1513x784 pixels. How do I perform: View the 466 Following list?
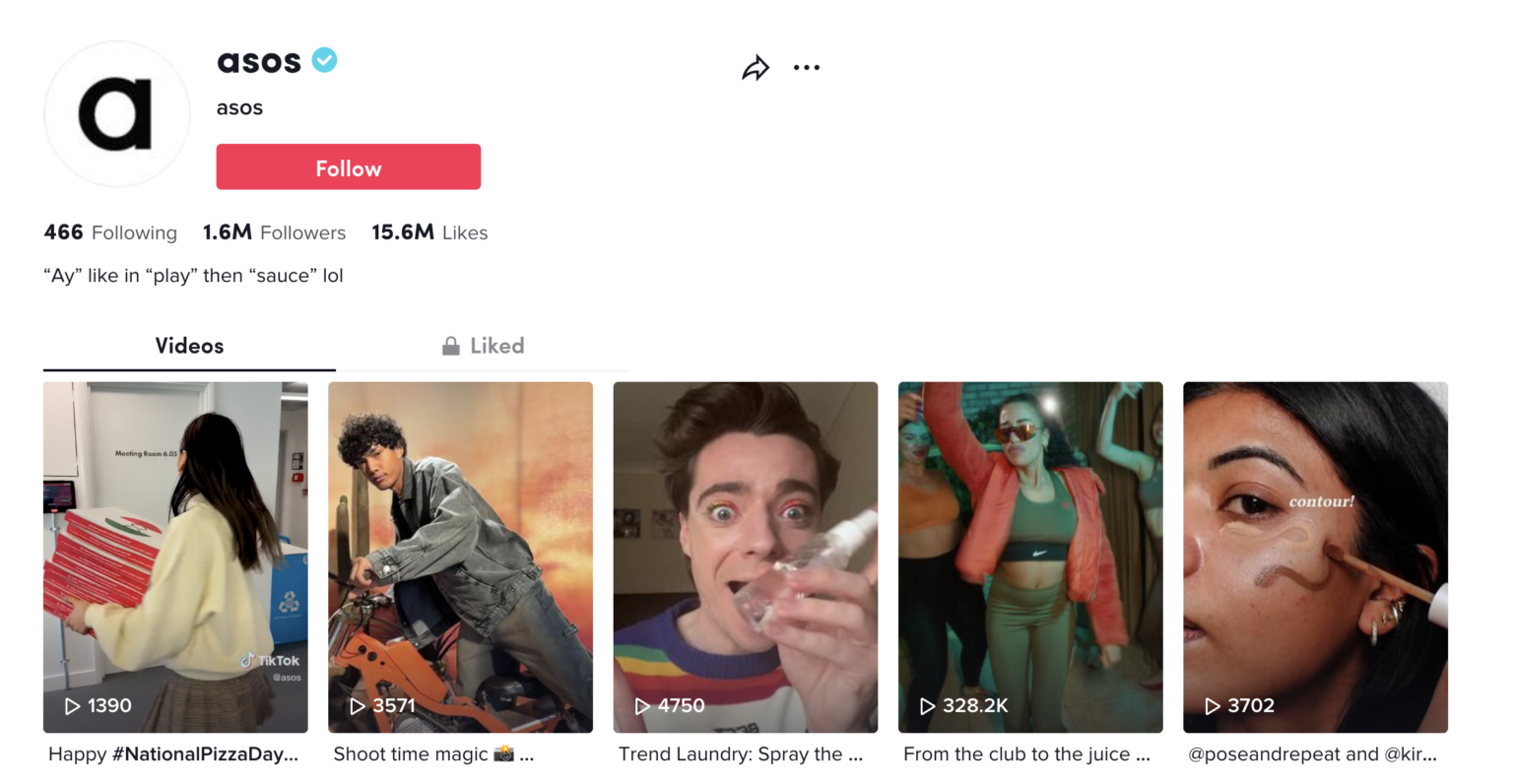click(110, 232)
